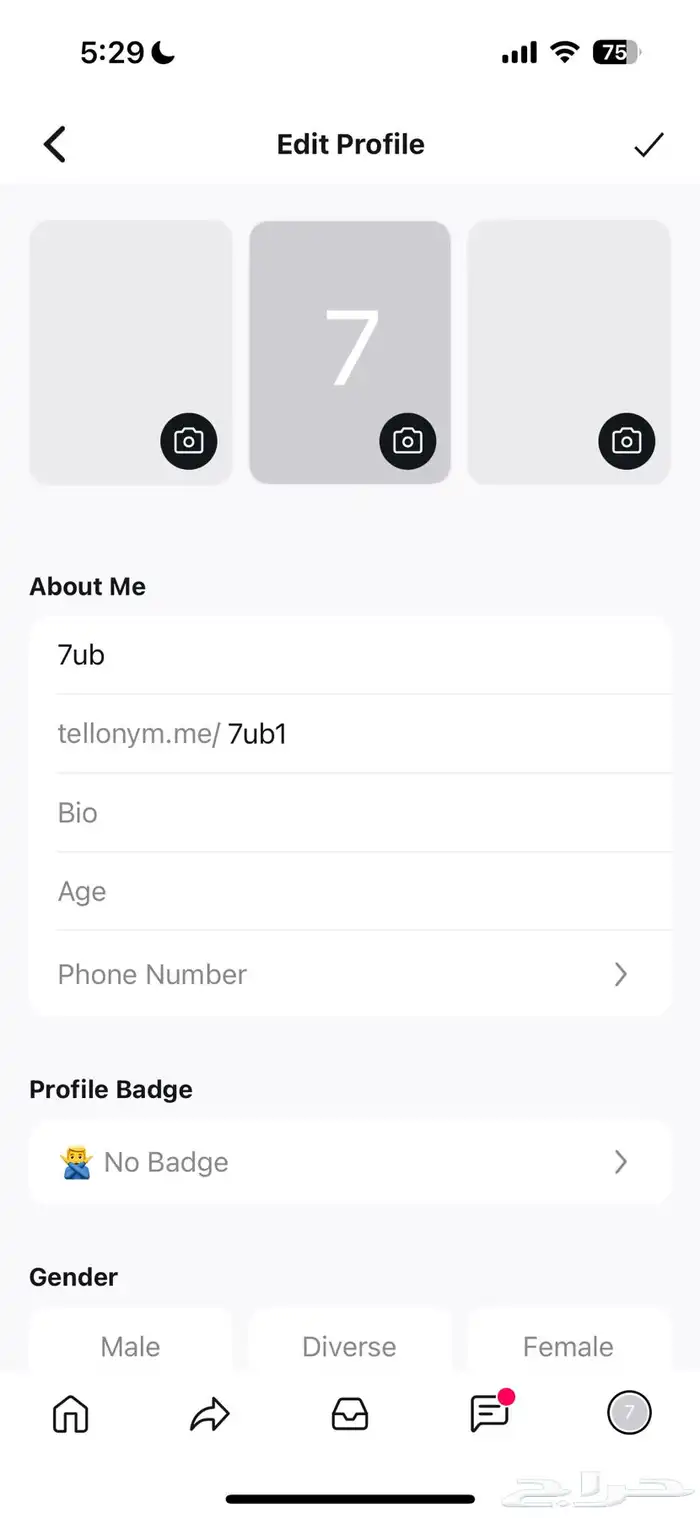The image size is (700, 1518).
Task: Open the Phone Number row
Action: click(350, 974)
